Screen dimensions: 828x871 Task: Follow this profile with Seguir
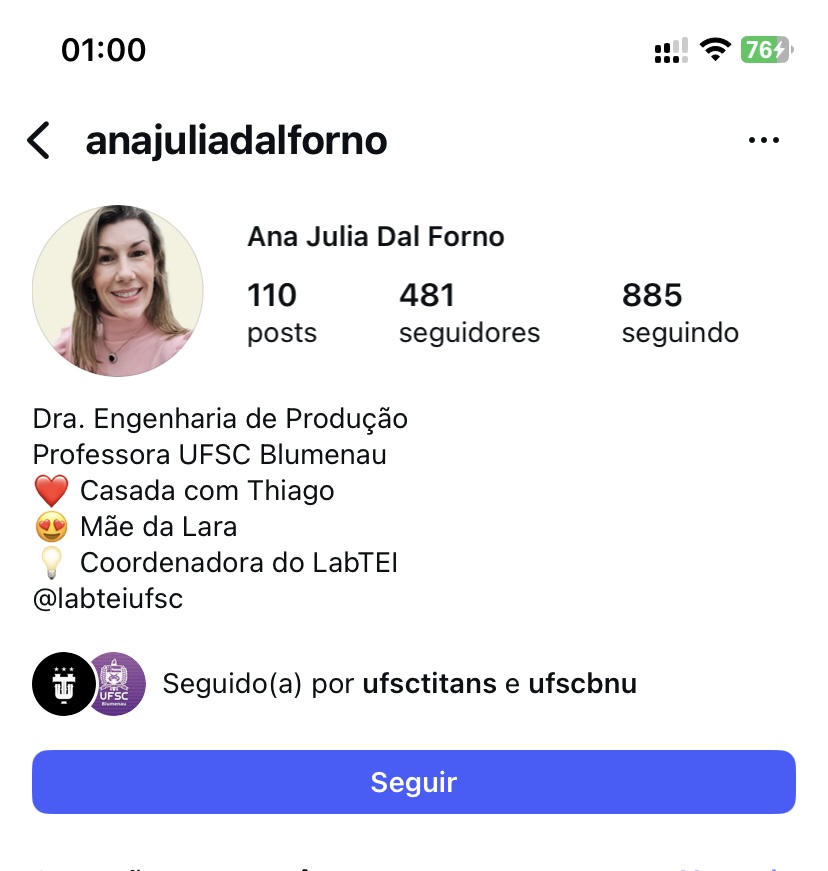coord(414,782)
